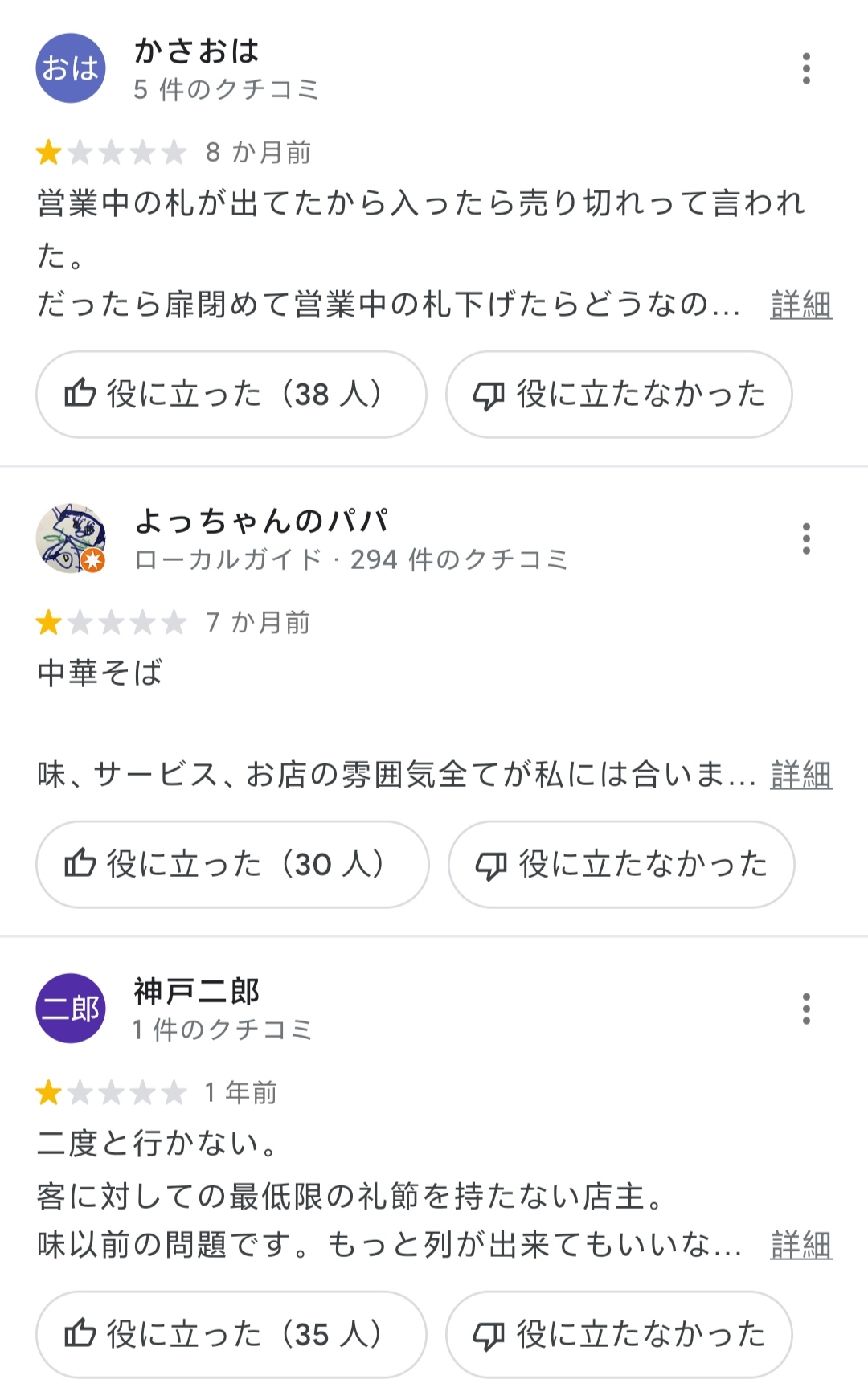Image resolution: width=868 pixels, height=1400 pixels.
Task: Open overflow menu on かさおは's review
Action: 806,69
